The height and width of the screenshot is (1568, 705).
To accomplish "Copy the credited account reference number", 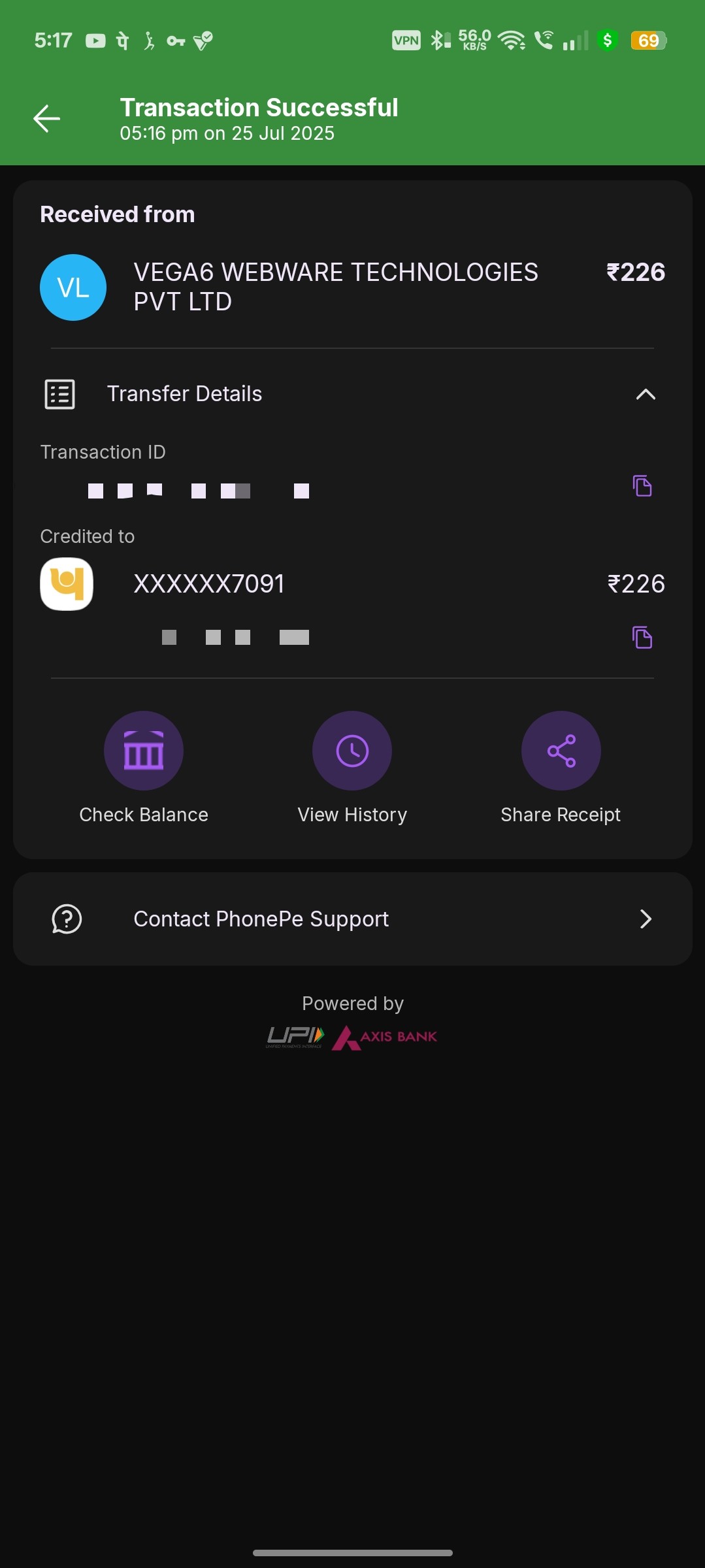I will pyautogui.click(x=642, y=637).
